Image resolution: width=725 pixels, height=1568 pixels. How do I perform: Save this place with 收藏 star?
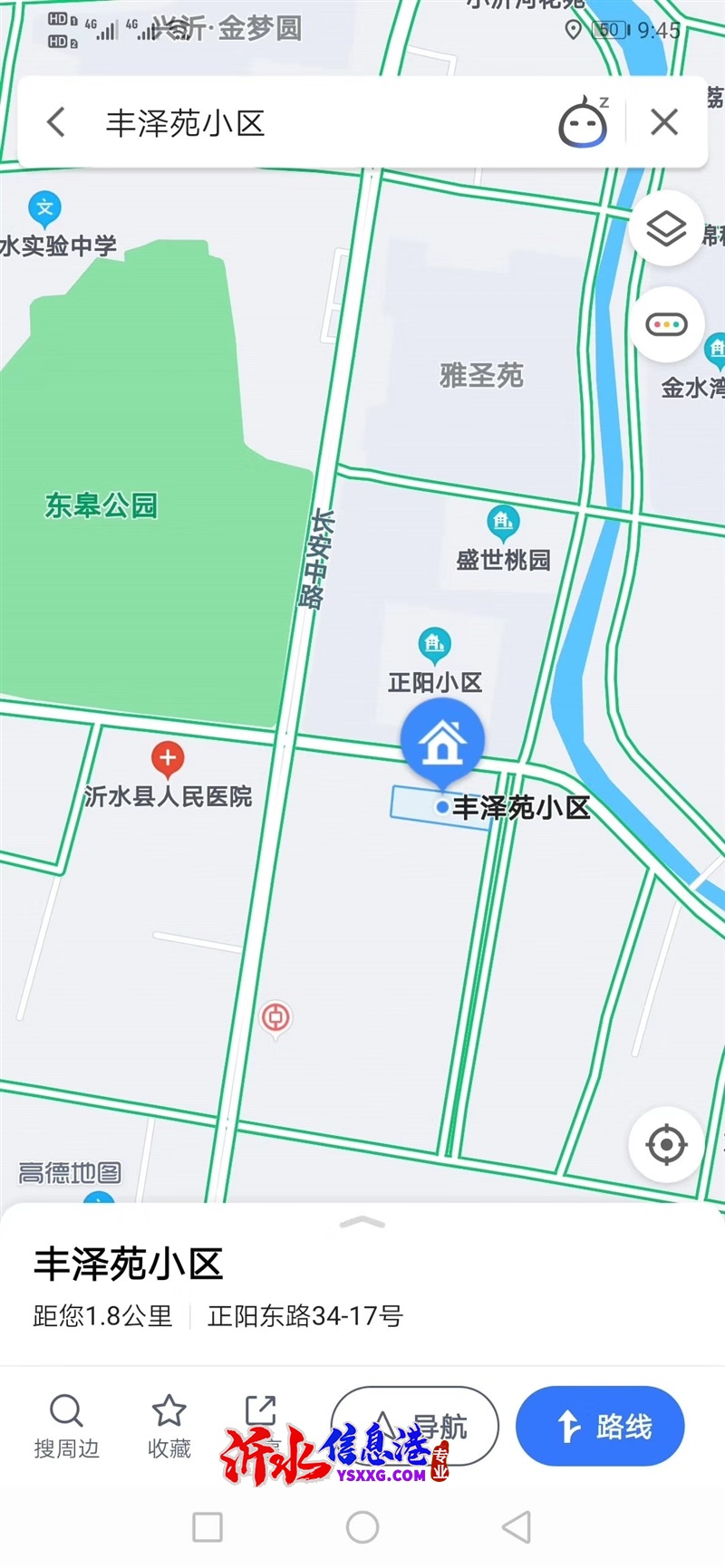click(169, 1427)
